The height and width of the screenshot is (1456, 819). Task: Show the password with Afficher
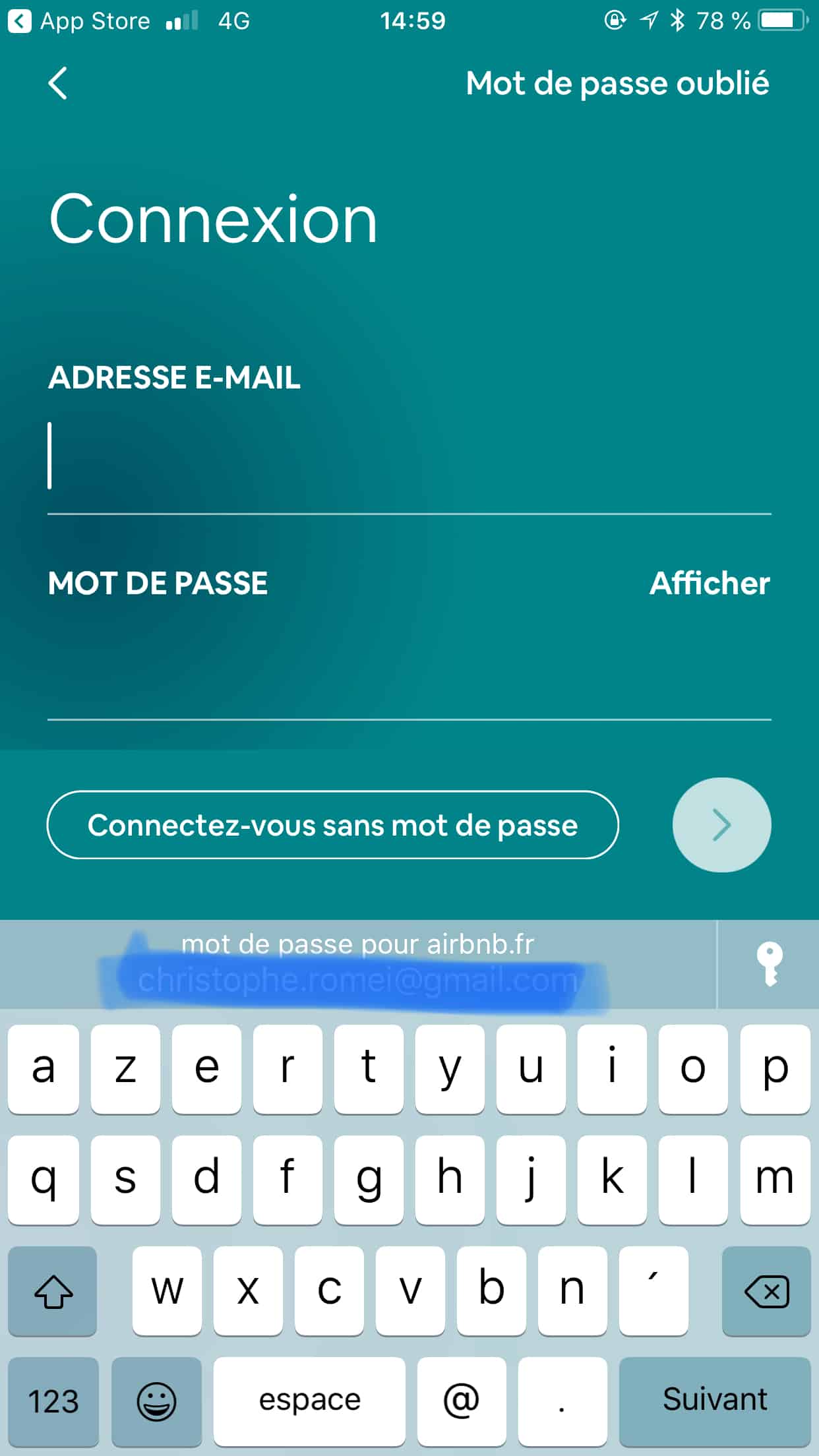pos(710,584)
